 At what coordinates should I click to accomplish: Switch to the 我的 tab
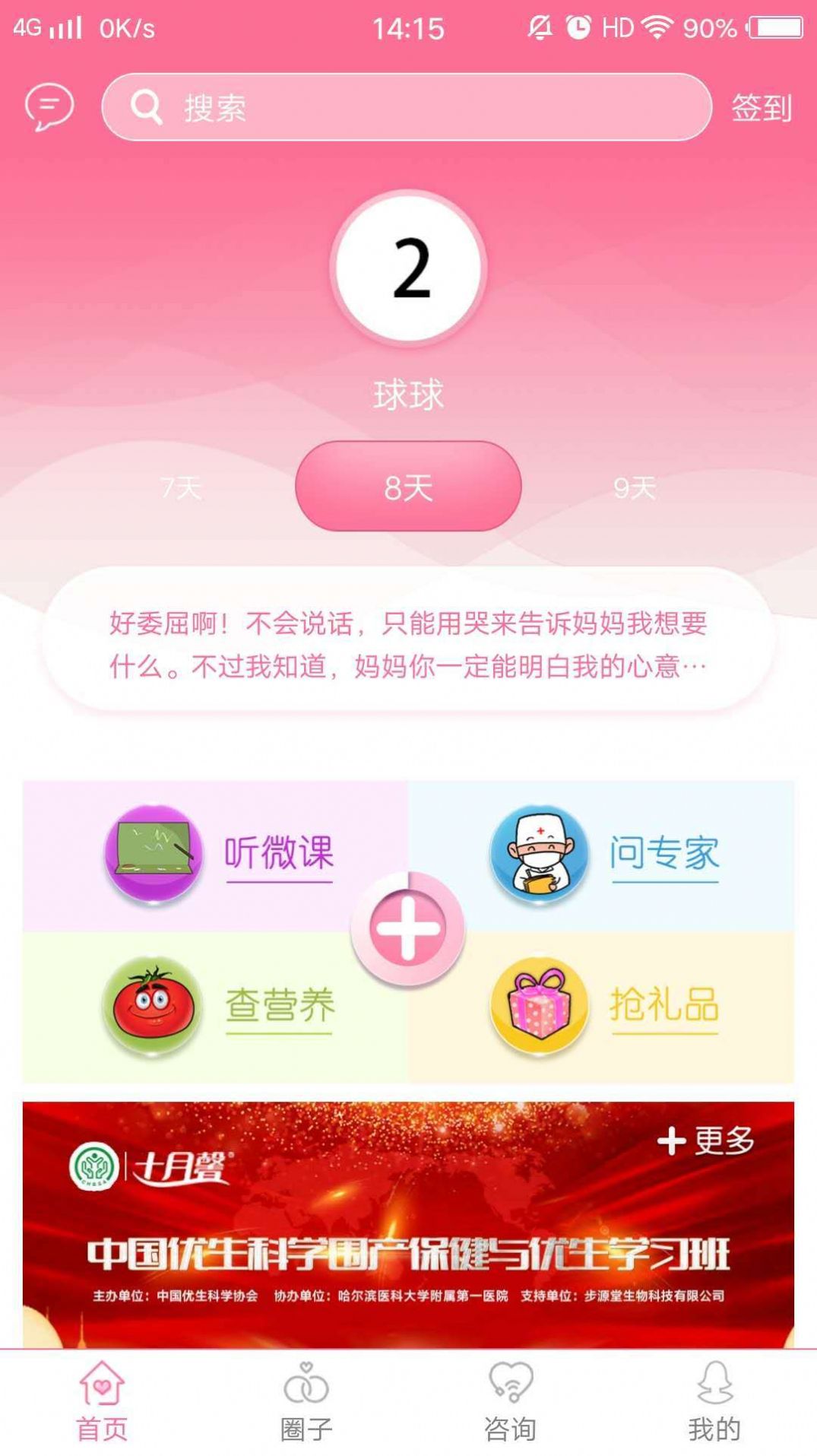click(x=714, y=1402)
